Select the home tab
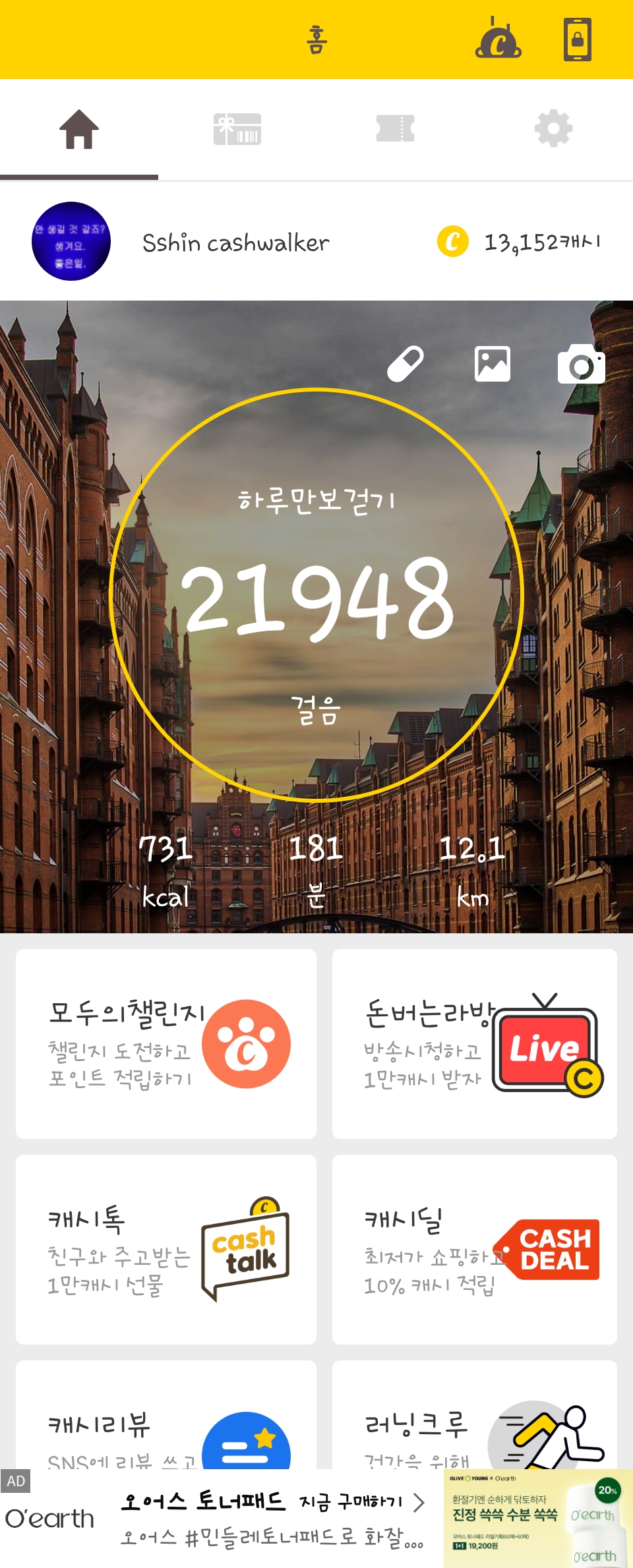 (x=79, y=129)
